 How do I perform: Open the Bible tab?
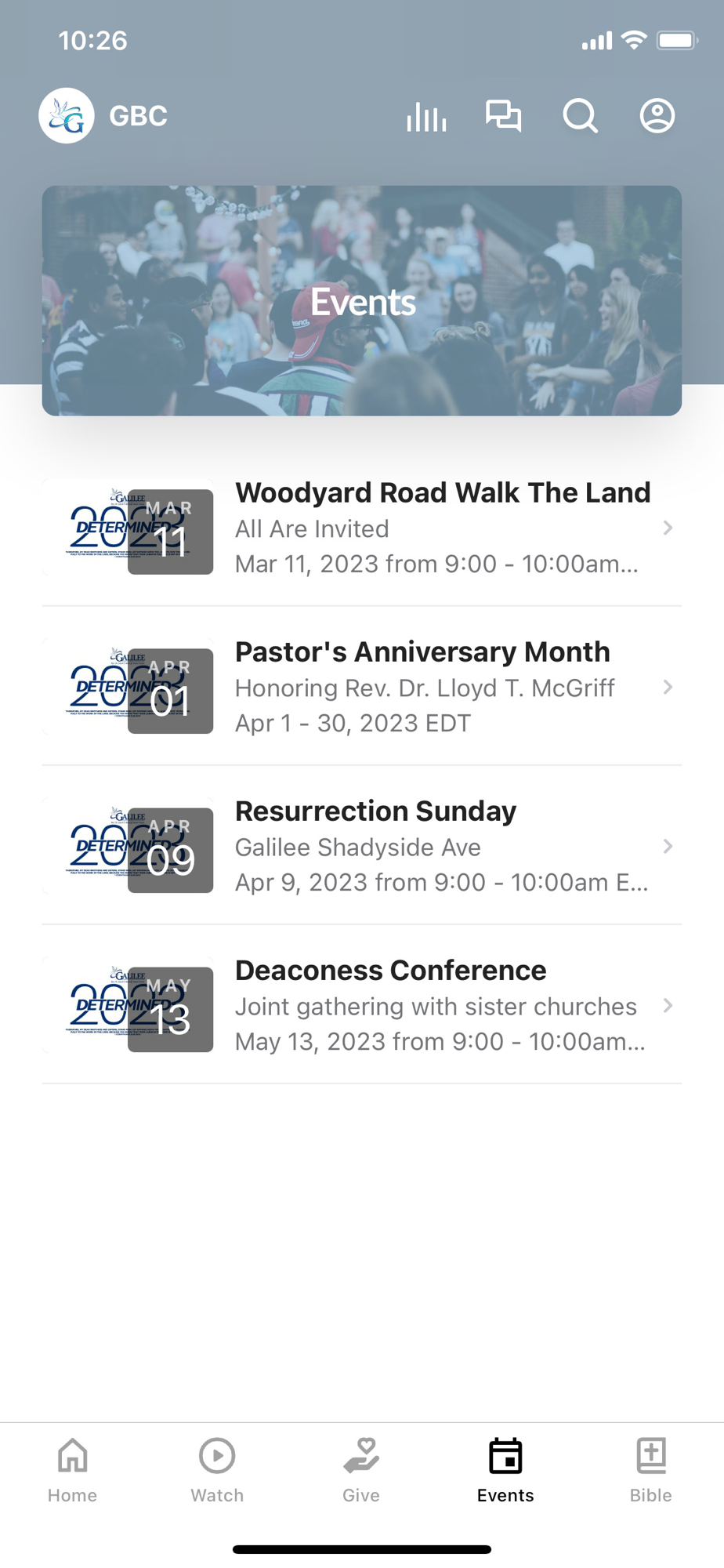click(650, 1469)
